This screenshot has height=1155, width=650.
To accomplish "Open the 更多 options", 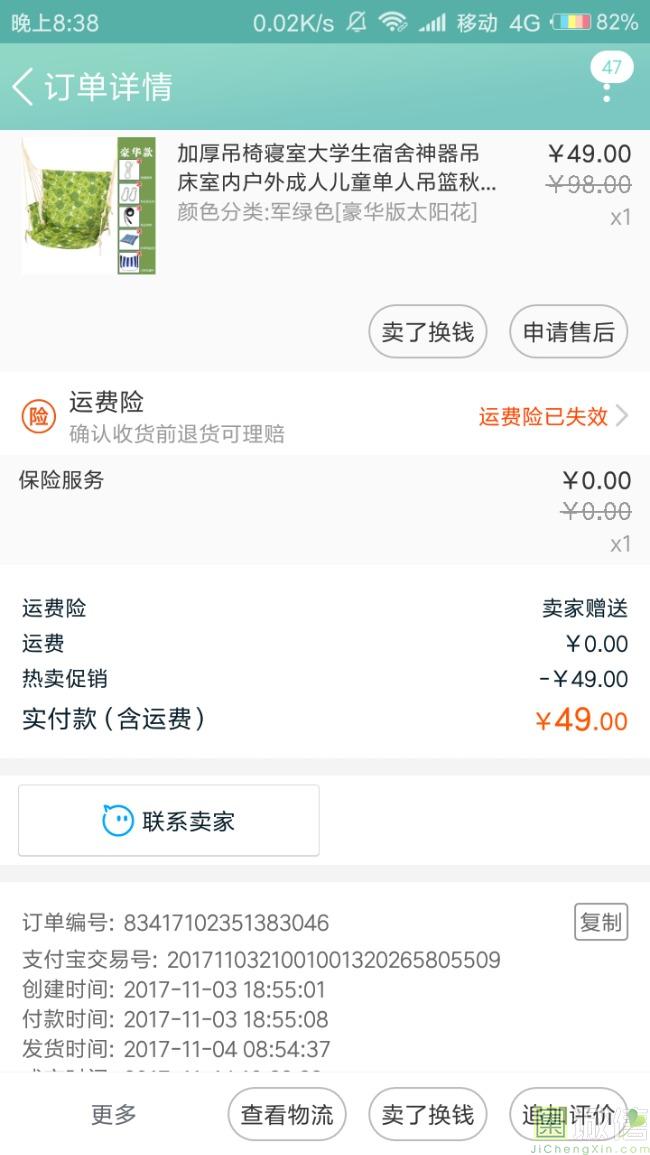I will [113, 1114].
